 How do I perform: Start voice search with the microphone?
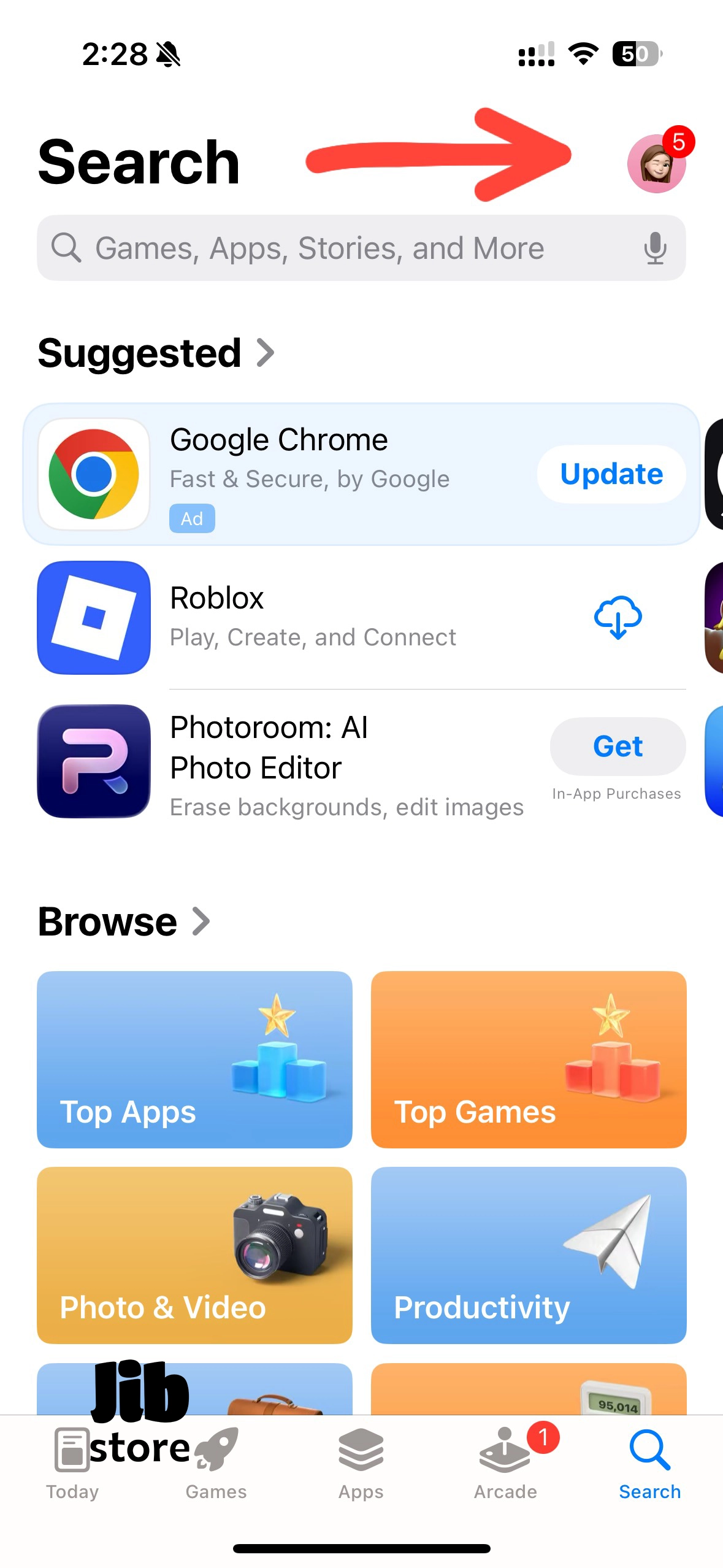(x=655, y=248)
